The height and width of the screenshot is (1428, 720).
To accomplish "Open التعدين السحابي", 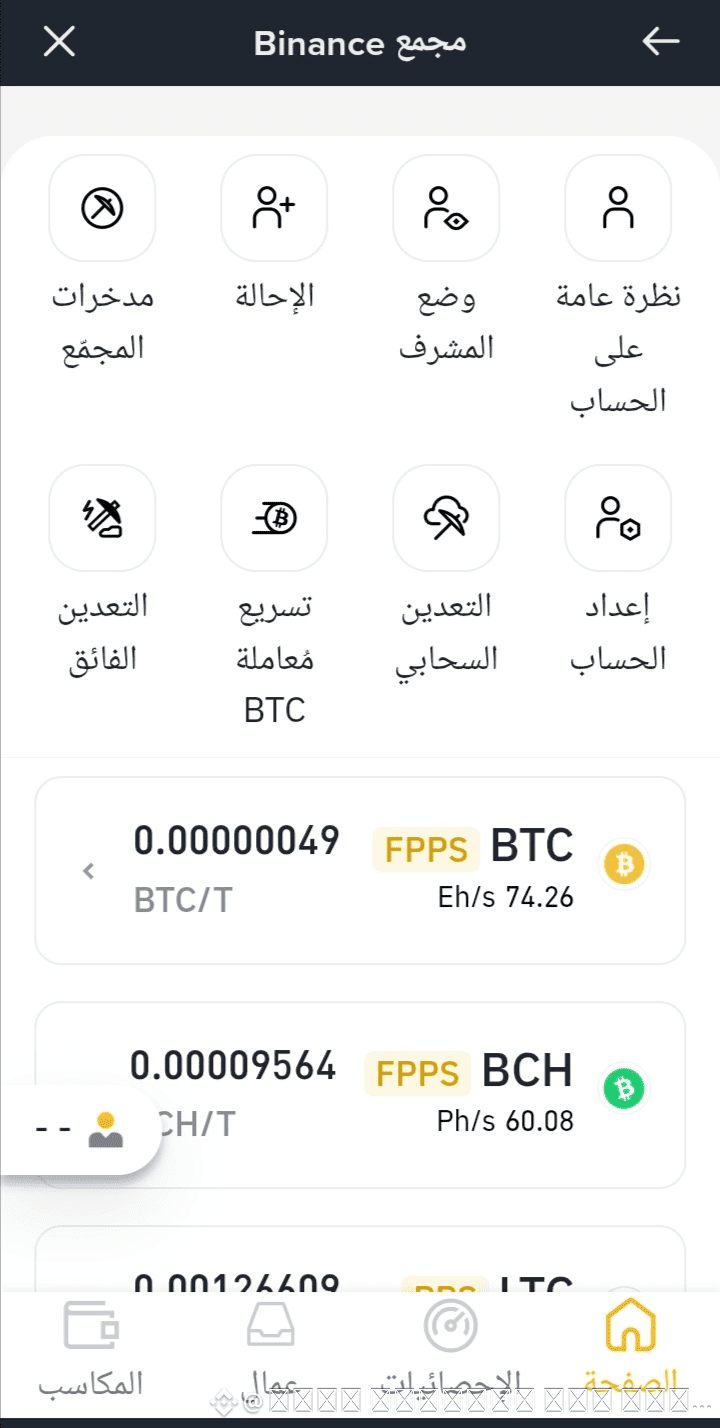I will (446, 570).
